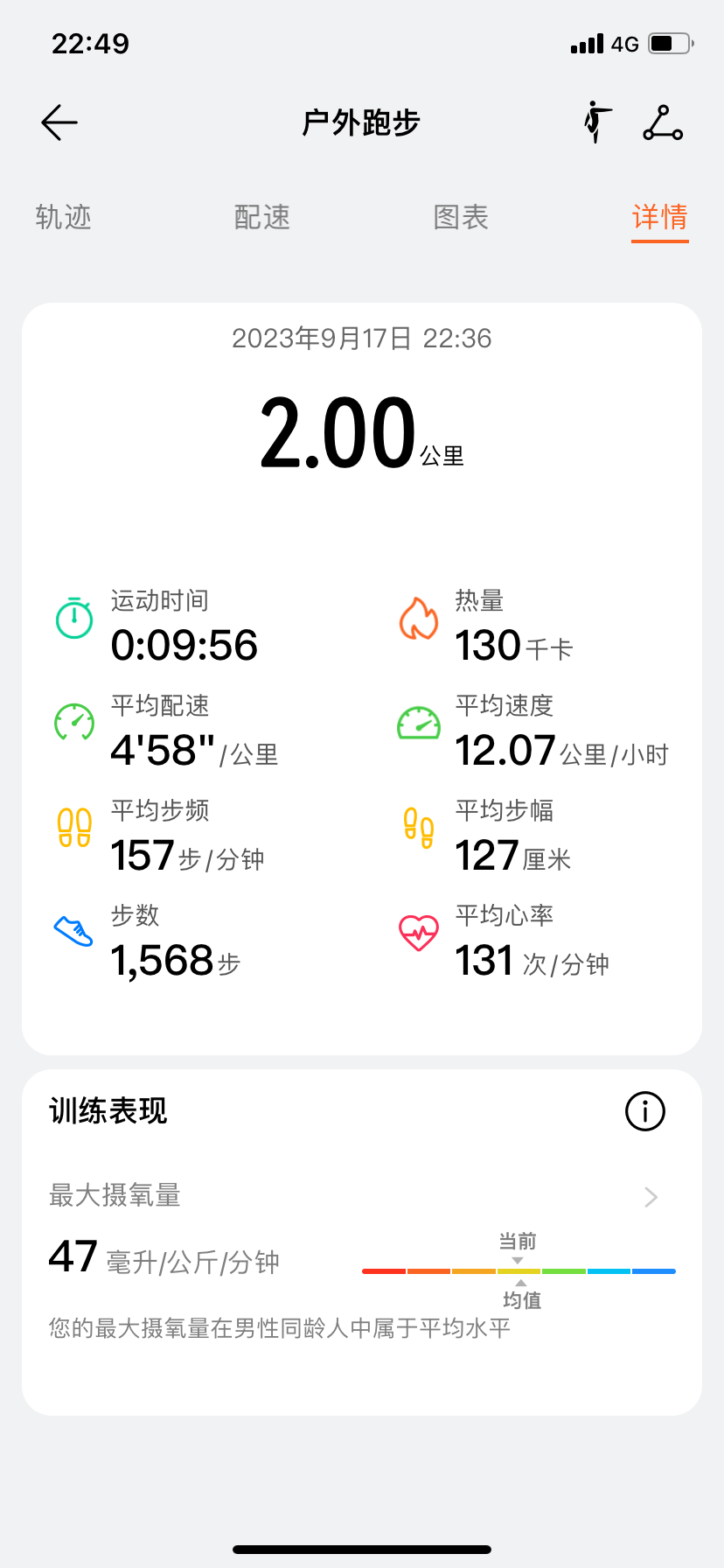Tap the footprints icon next to 平均步频

coord(73,829)
